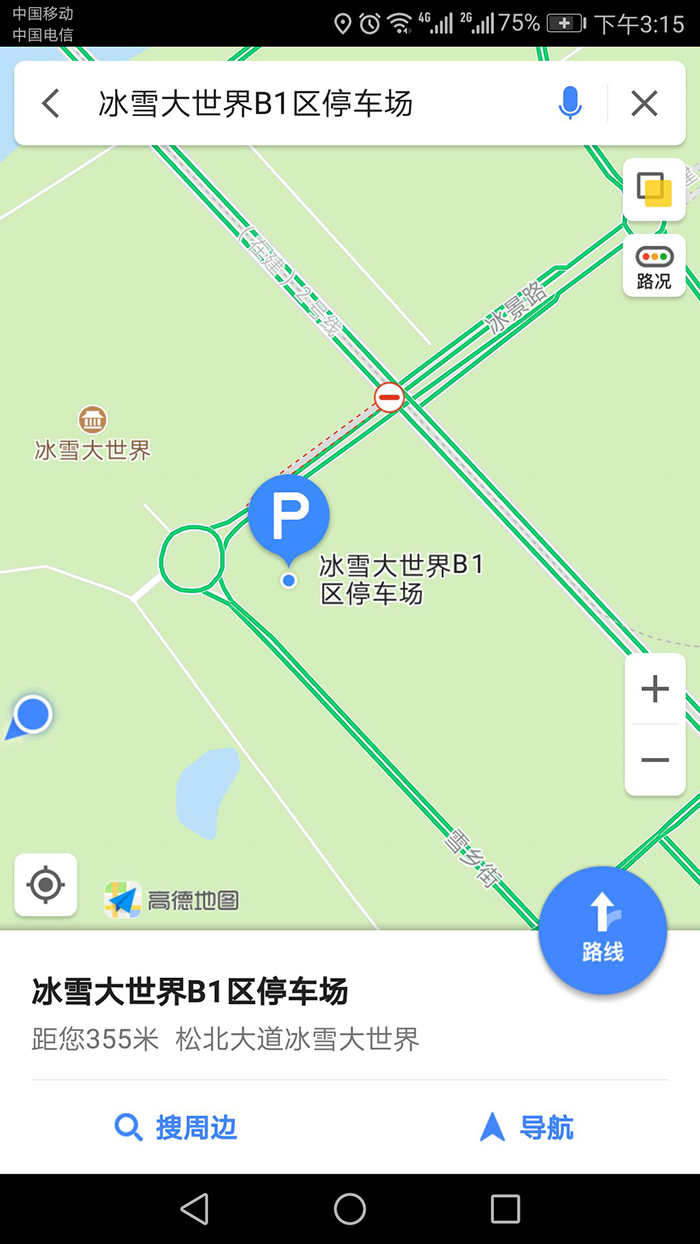Open 路线 route planning
700x1244 pixels.
click(x=602, y=930)
